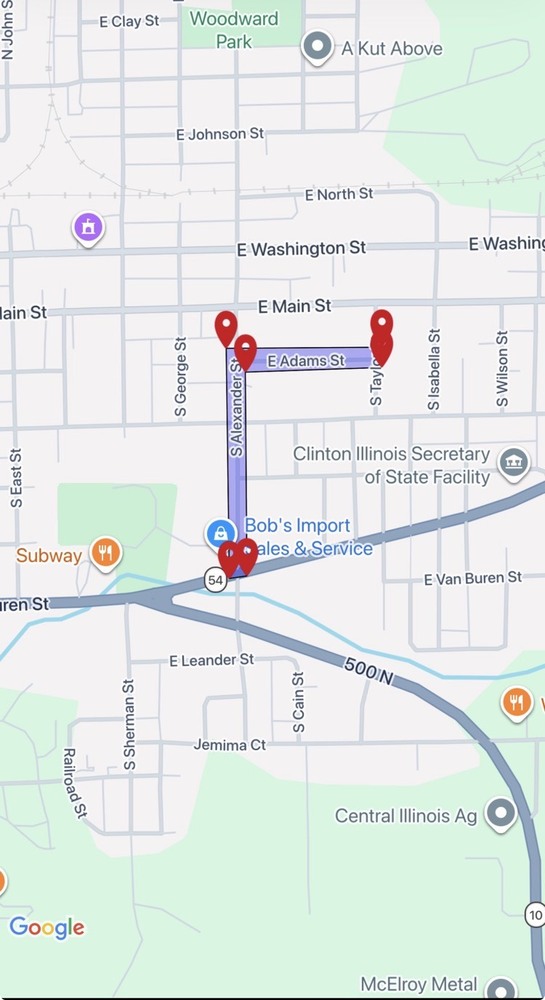Open Bob's Import Sales & Service marker
Image resolution: width=545 pixels, height=1000 pixels.
(x=220, y=533)
